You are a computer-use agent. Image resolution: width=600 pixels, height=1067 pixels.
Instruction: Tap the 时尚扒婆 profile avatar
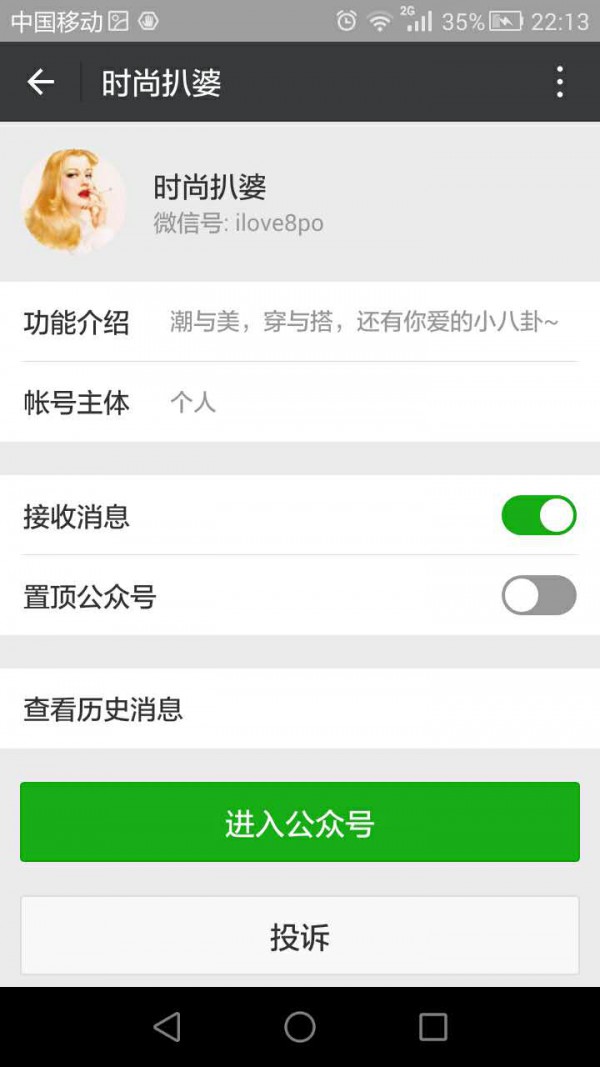point(73,201)
